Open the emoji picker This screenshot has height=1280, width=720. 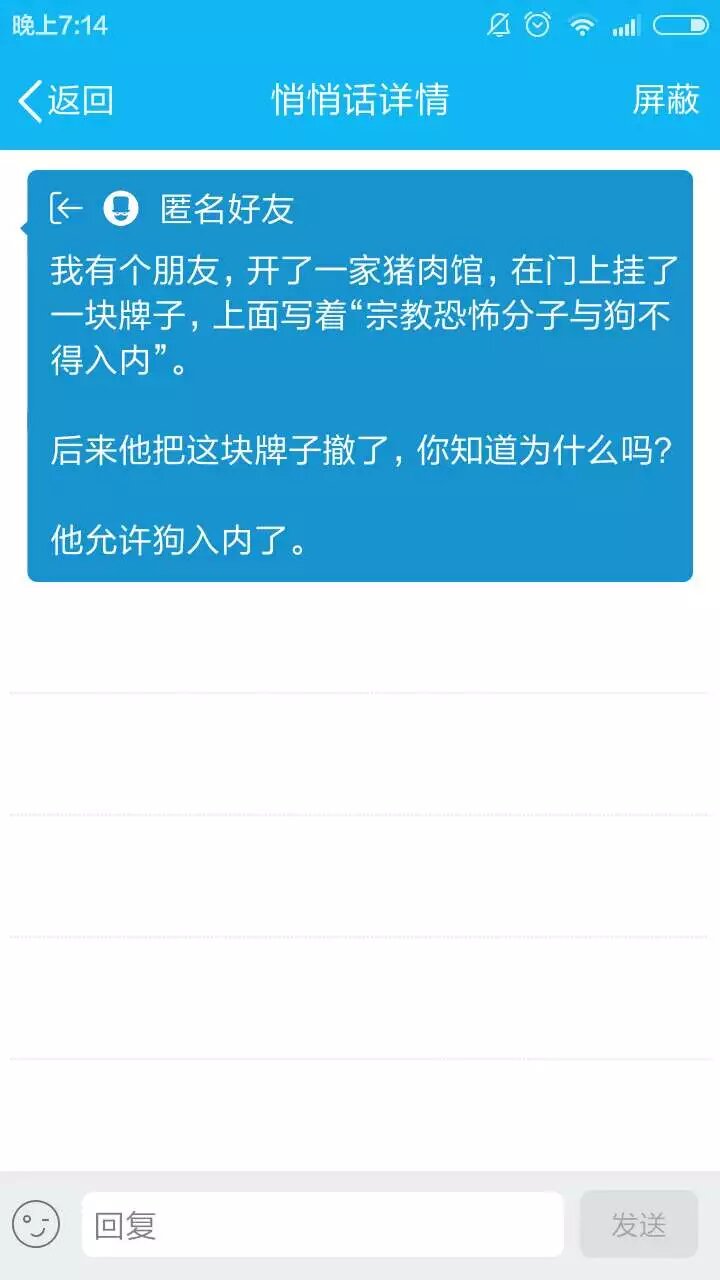(x=36, y=1225)
